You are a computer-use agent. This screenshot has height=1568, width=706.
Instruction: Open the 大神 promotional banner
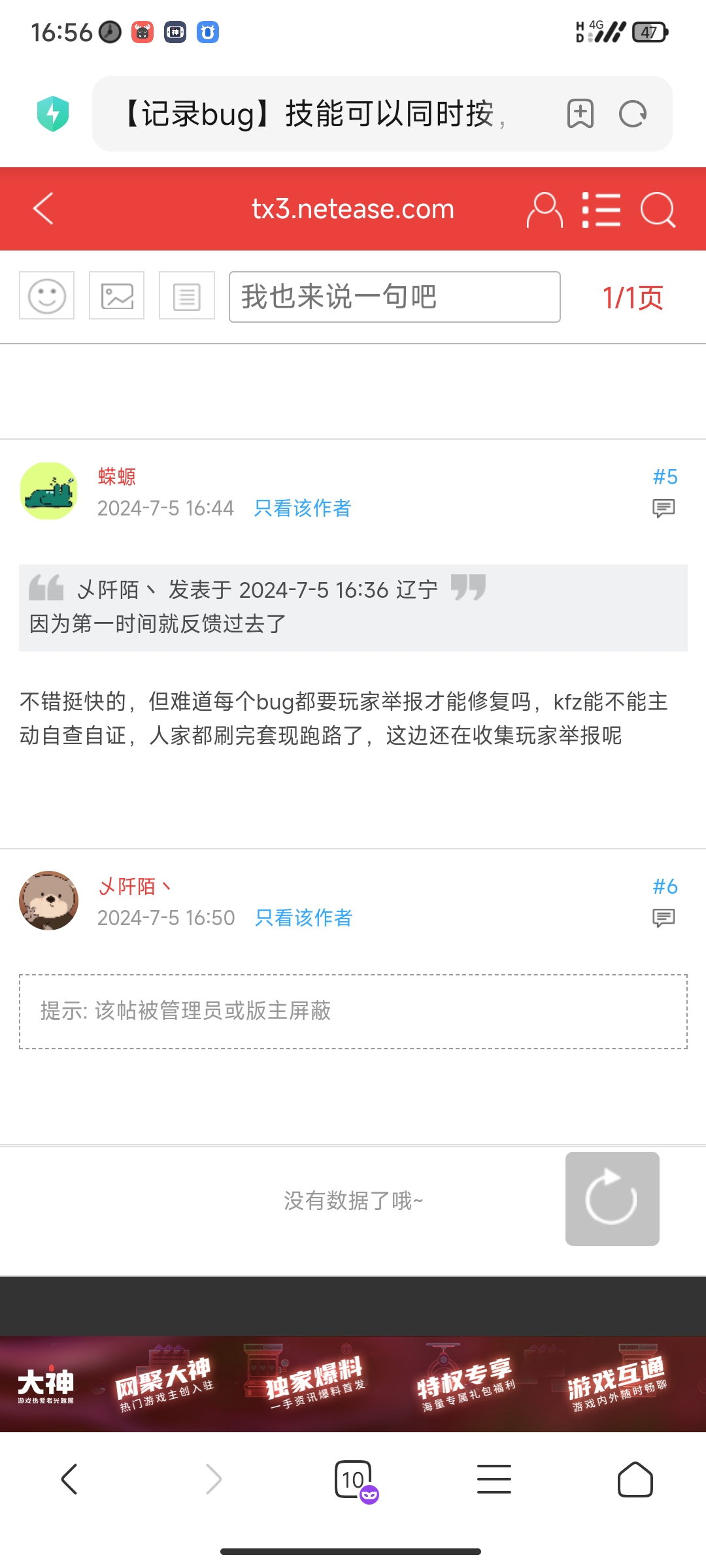click(353, 1384)
